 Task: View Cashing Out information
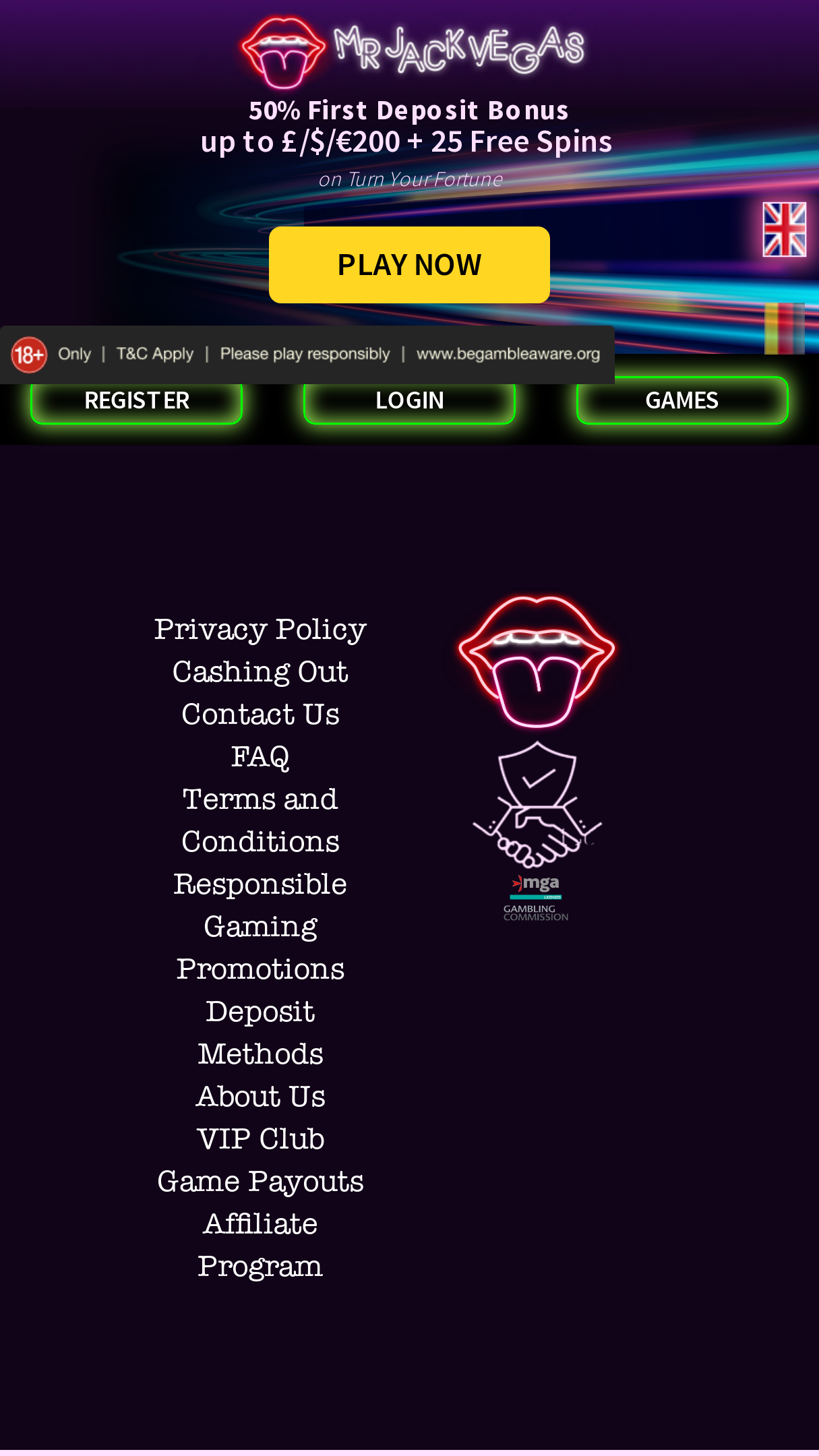[260, 672]
